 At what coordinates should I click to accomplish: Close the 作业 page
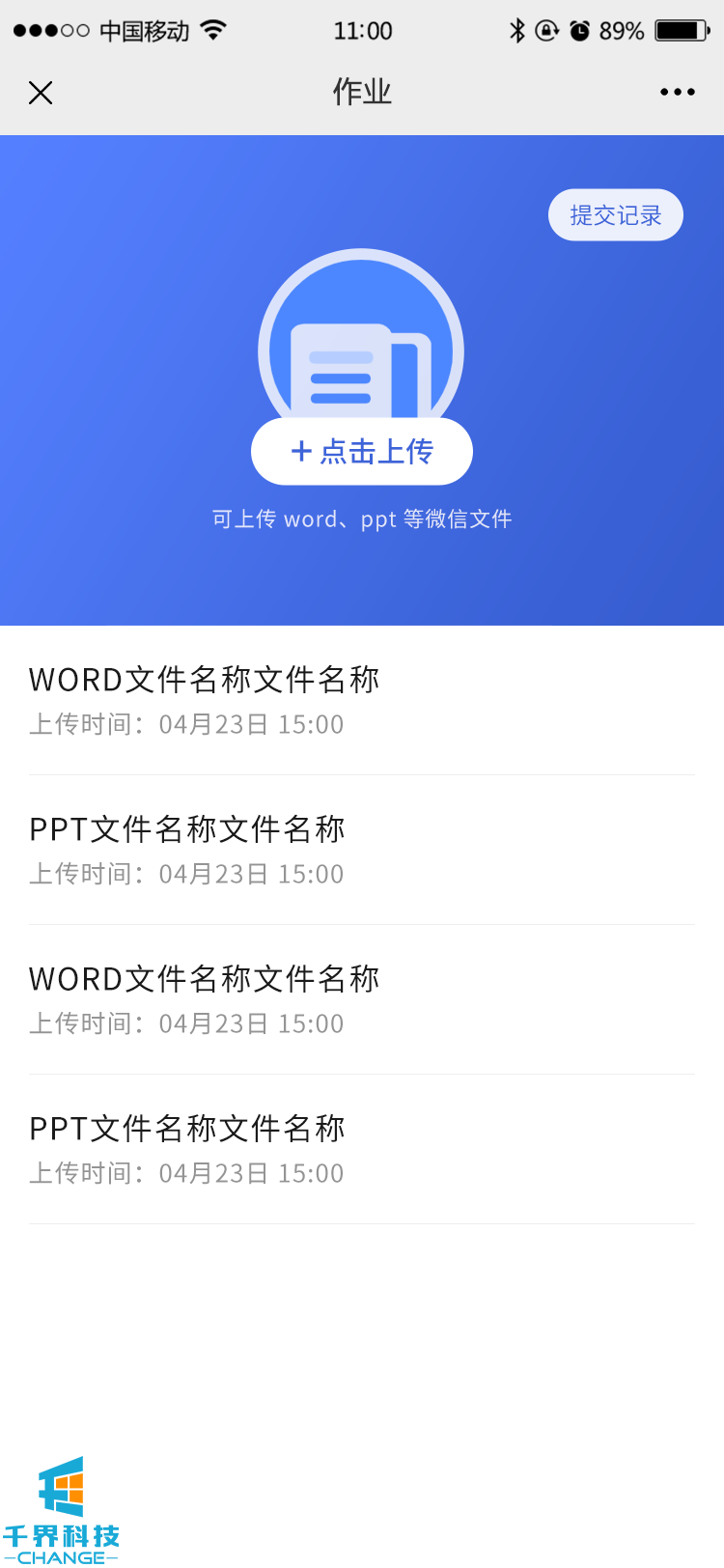click(x=41, y=93)
